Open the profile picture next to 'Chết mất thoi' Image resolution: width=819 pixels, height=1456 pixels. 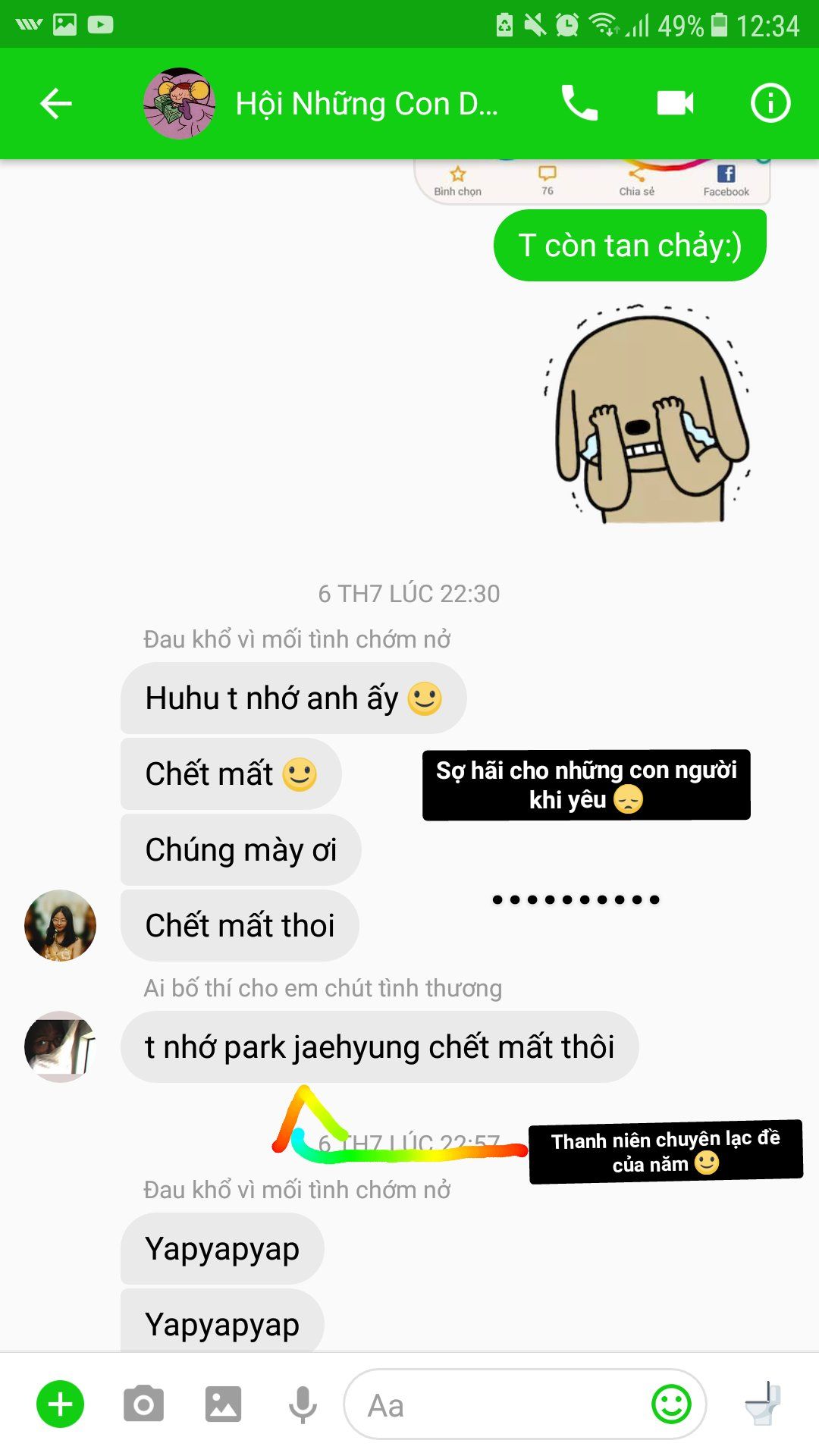click(x=61, y=925)
